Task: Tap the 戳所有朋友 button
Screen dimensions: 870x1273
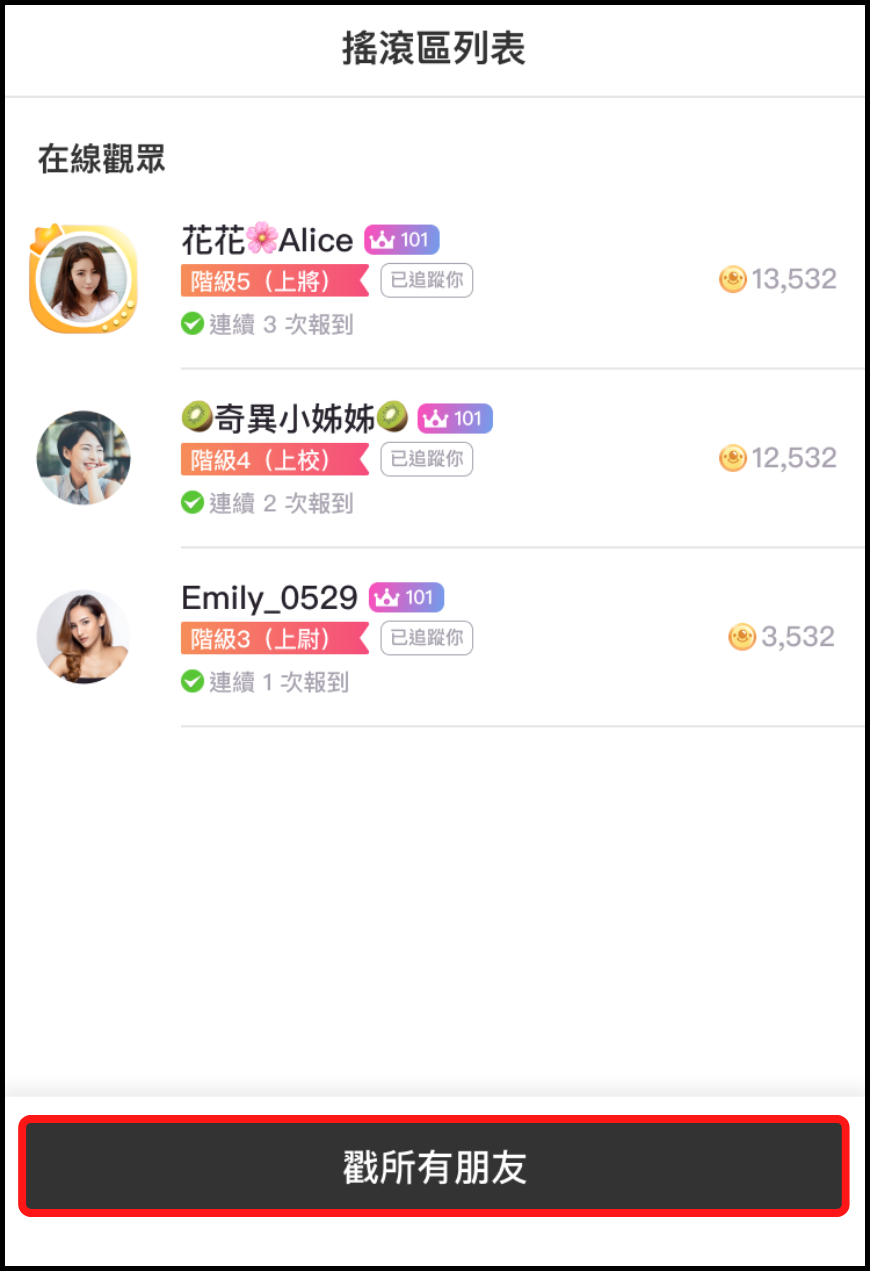Action: [434, 1167]
